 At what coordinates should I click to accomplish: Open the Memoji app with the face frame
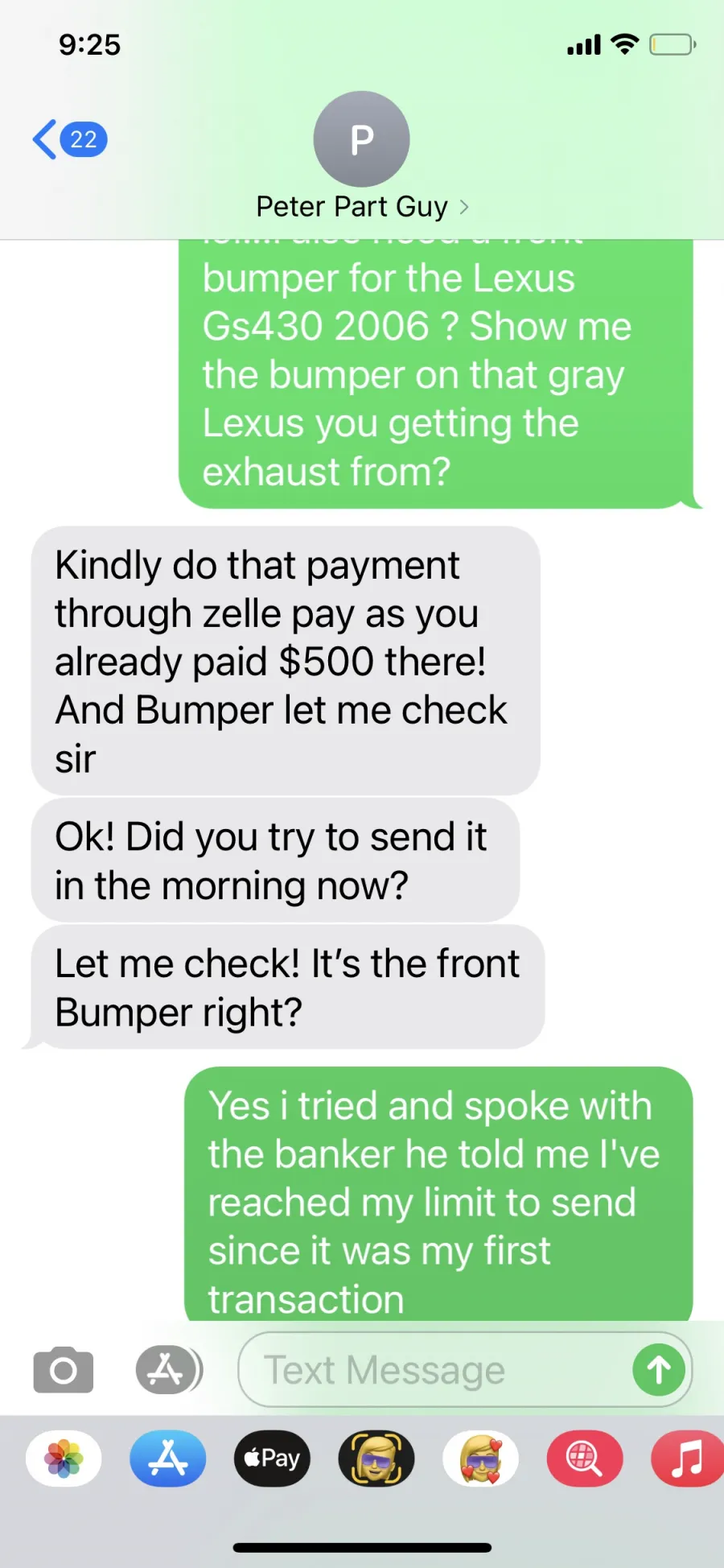(376, 1458)
